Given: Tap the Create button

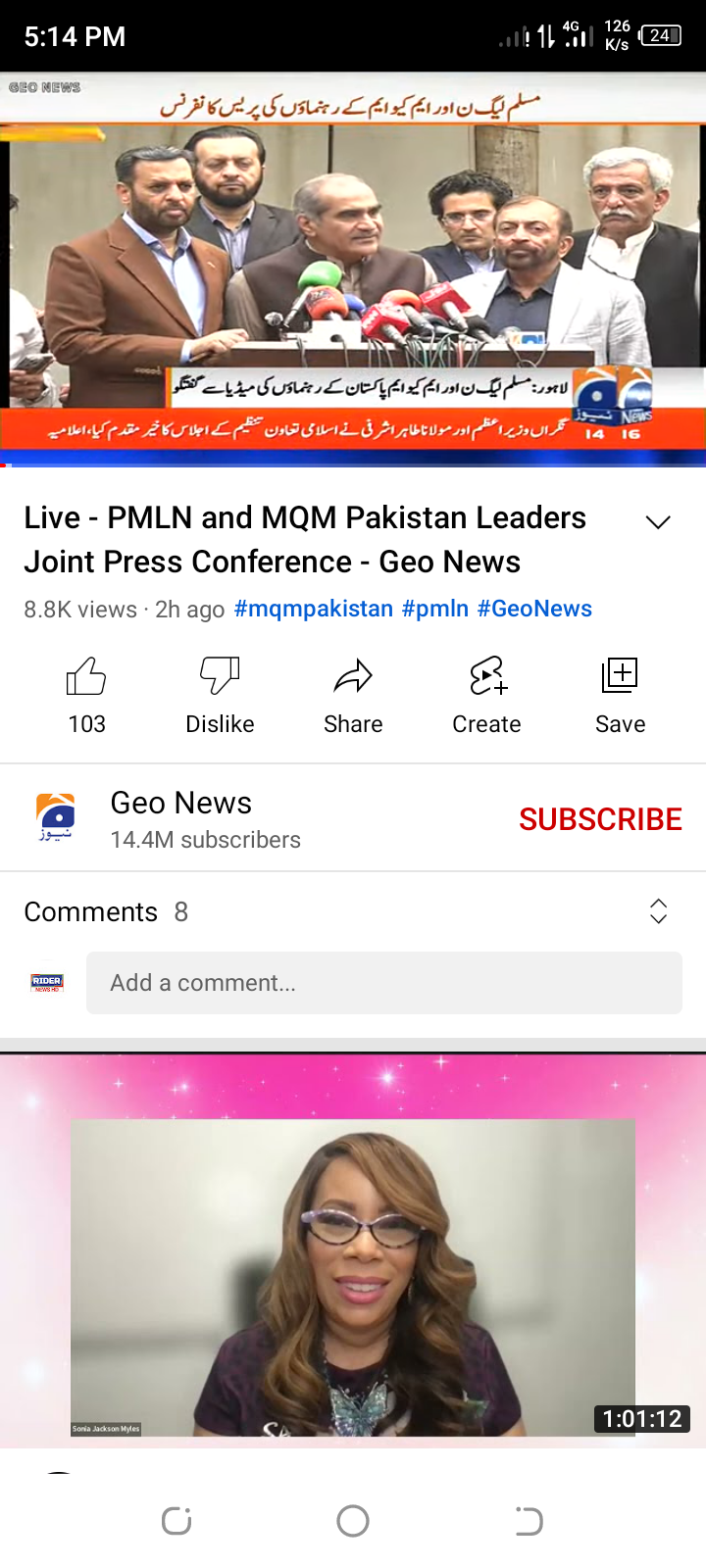Looking at the screenshot, I should (x=486, y=694).
